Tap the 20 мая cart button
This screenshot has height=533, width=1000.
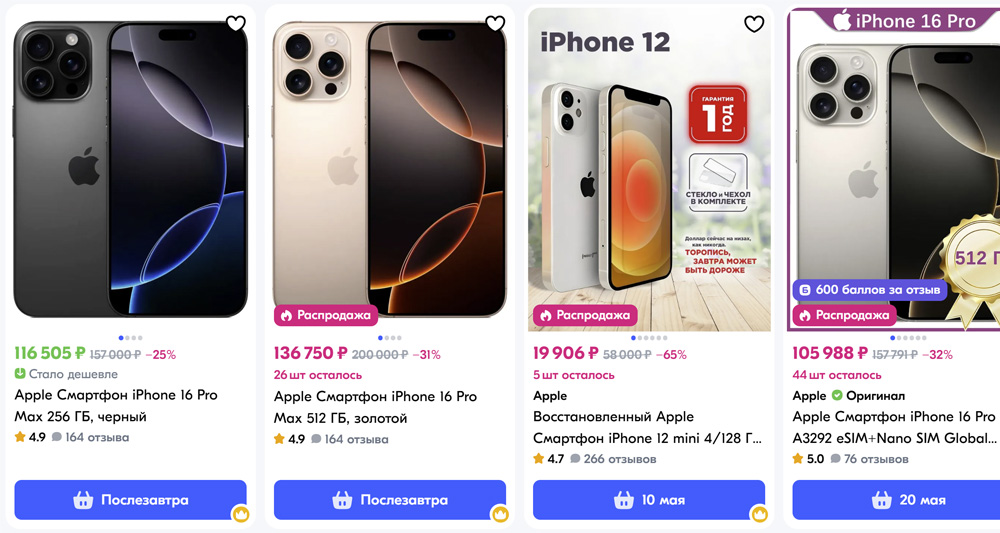click(896, 500)
